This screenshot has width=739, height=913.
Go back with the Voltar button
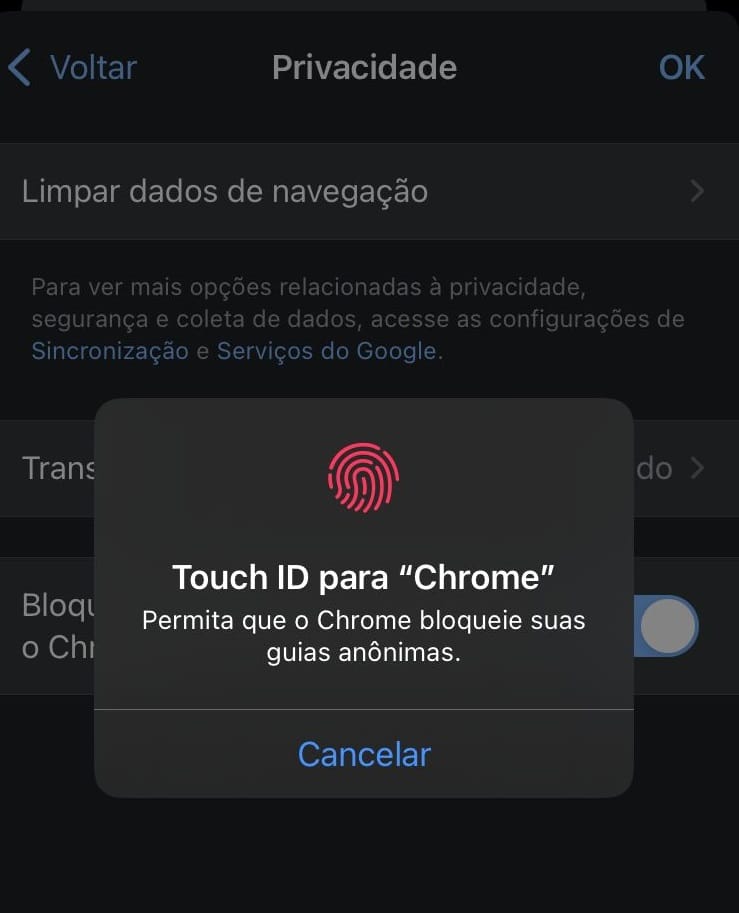pos(72,68)
